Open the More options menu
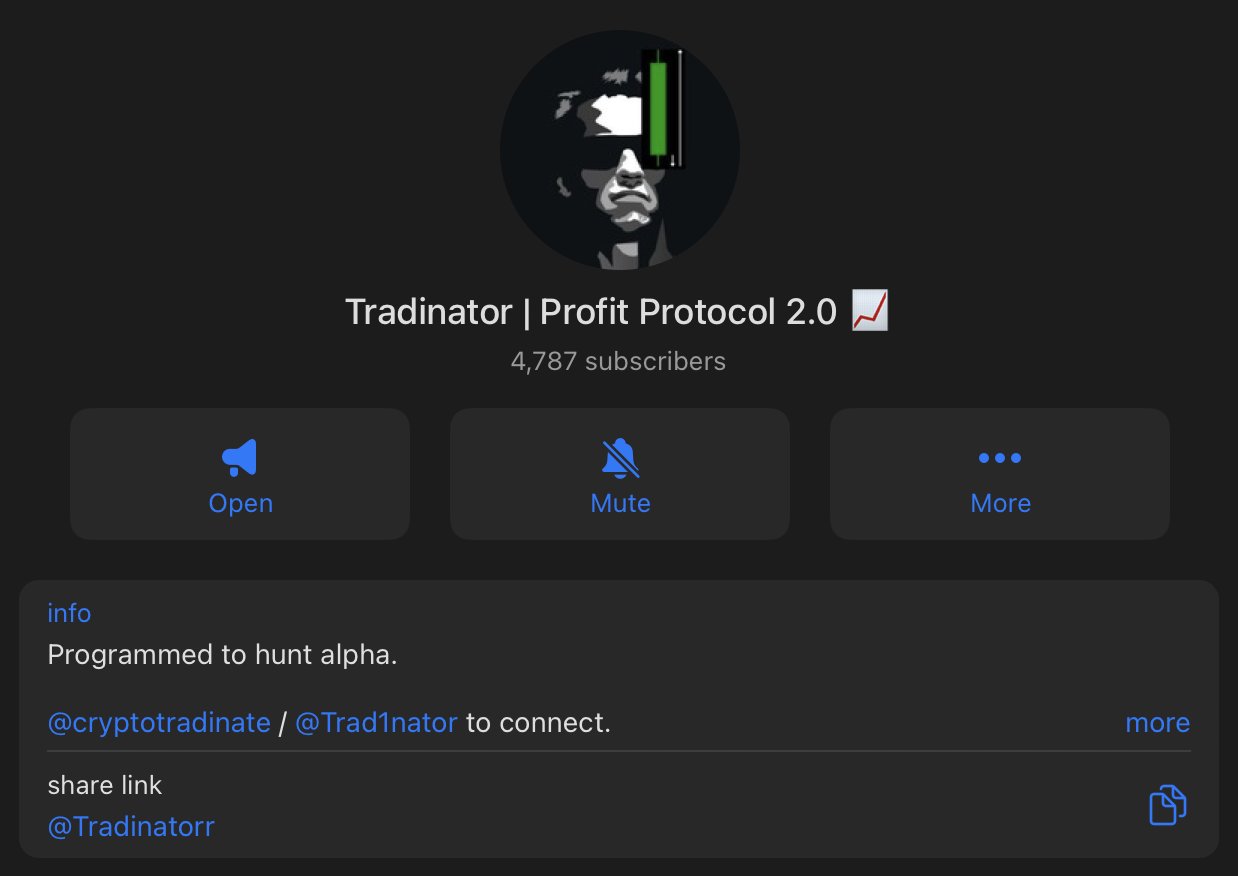Image resolution: width=1238 pixels, height=876 pixels. tap(1000, 475)
